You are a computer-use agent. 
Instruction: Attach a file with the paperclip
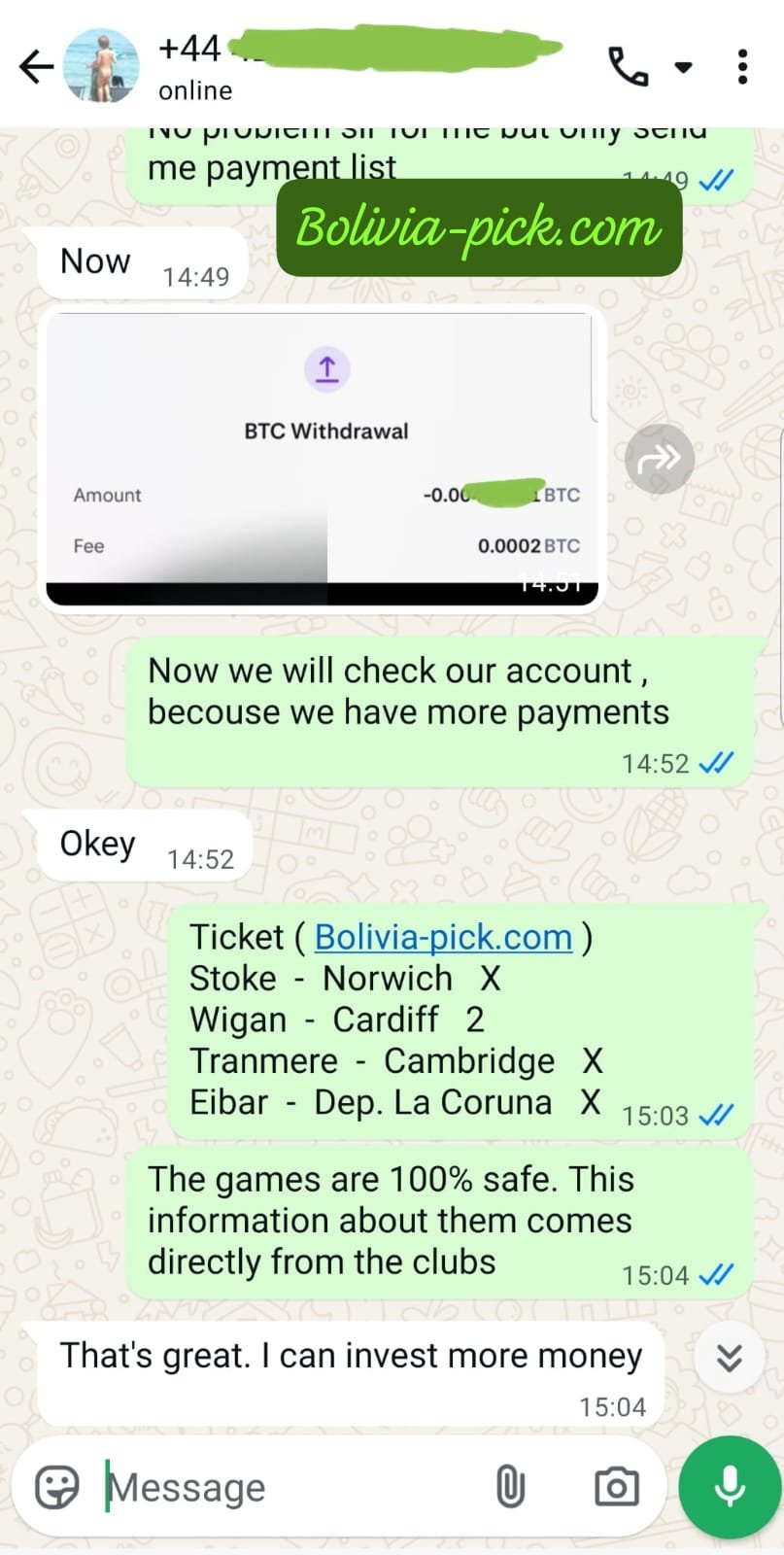[510, 1487]
